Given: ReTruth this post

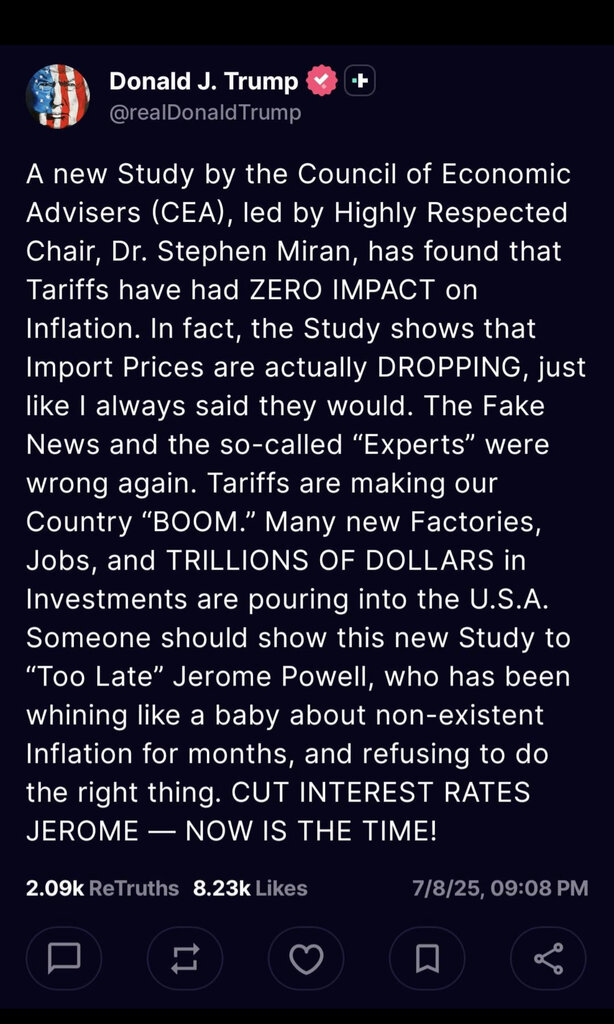Looking at the screenshot, I should pyautogui.click(x=185, y=958).
